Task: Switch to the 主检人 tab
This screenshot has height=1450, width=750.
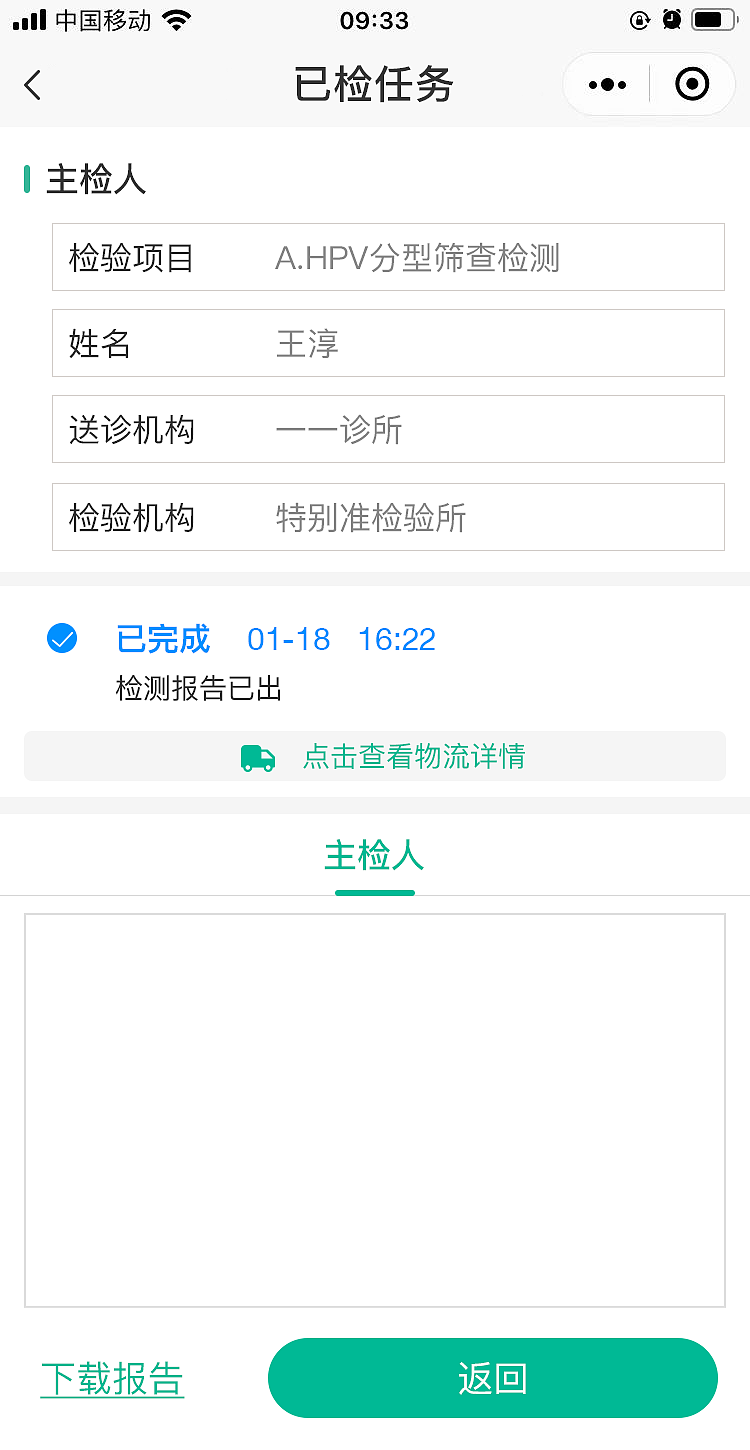Action: [373, 856]
